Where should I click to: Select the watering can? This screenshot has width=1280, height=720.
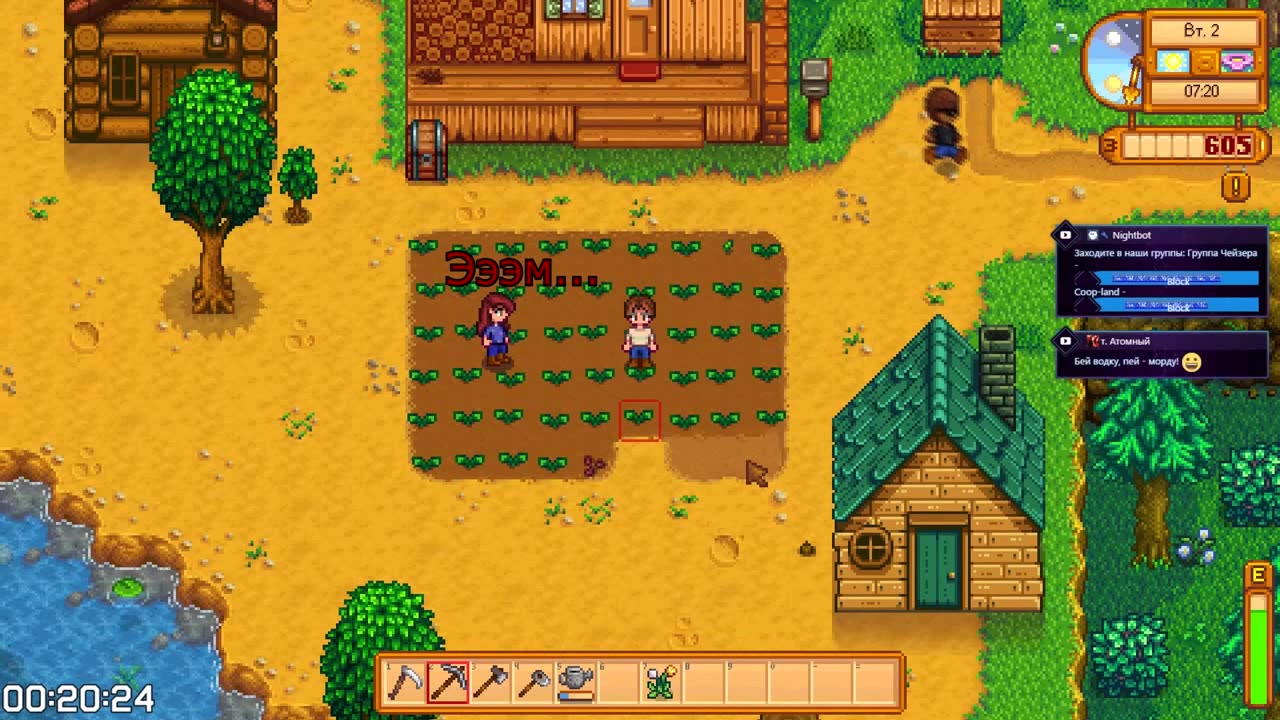click(576, 681)
